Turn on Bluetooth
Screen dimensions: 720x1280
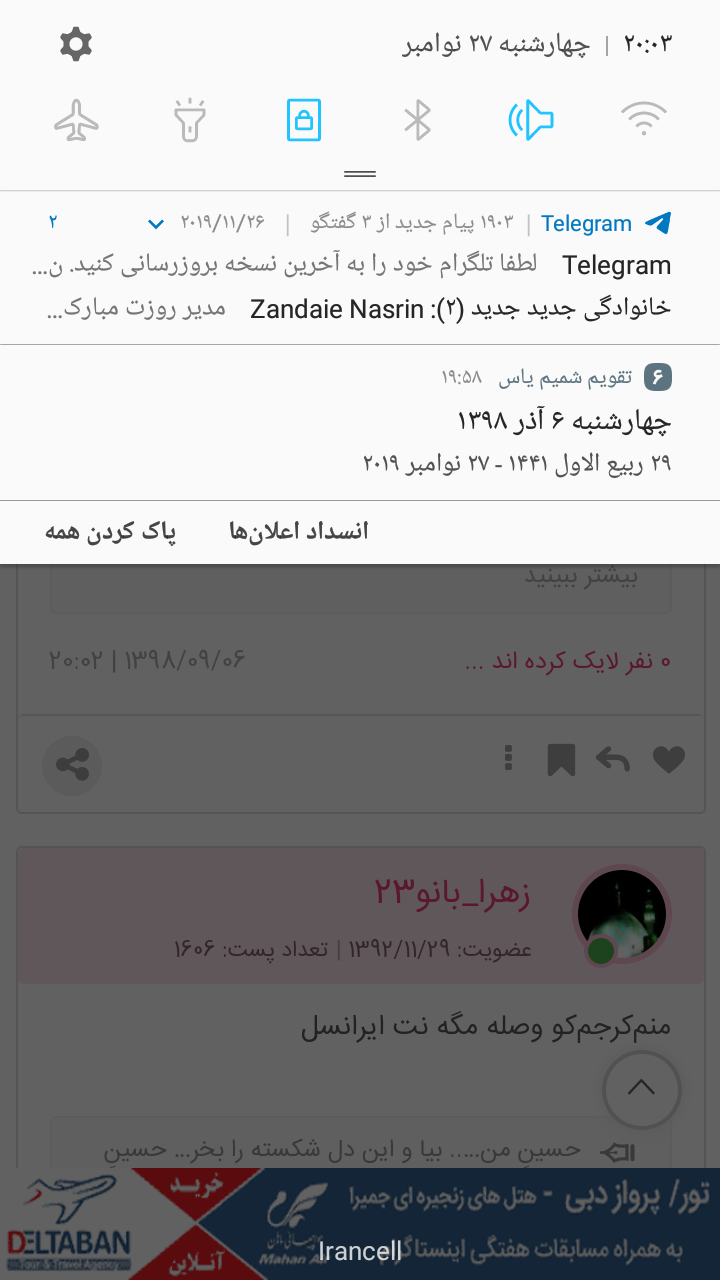pyautogui.click(x=417, y=120)
